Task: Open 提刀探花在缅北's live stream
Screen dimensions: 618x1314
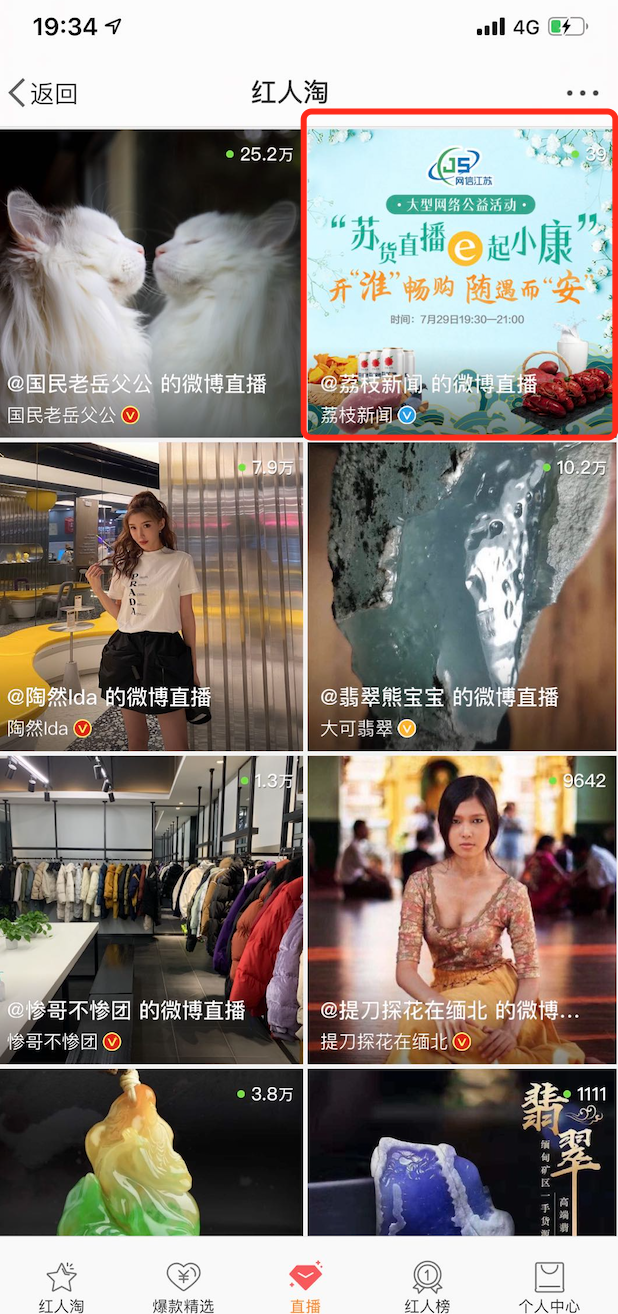Action: (x=461, y=908)
